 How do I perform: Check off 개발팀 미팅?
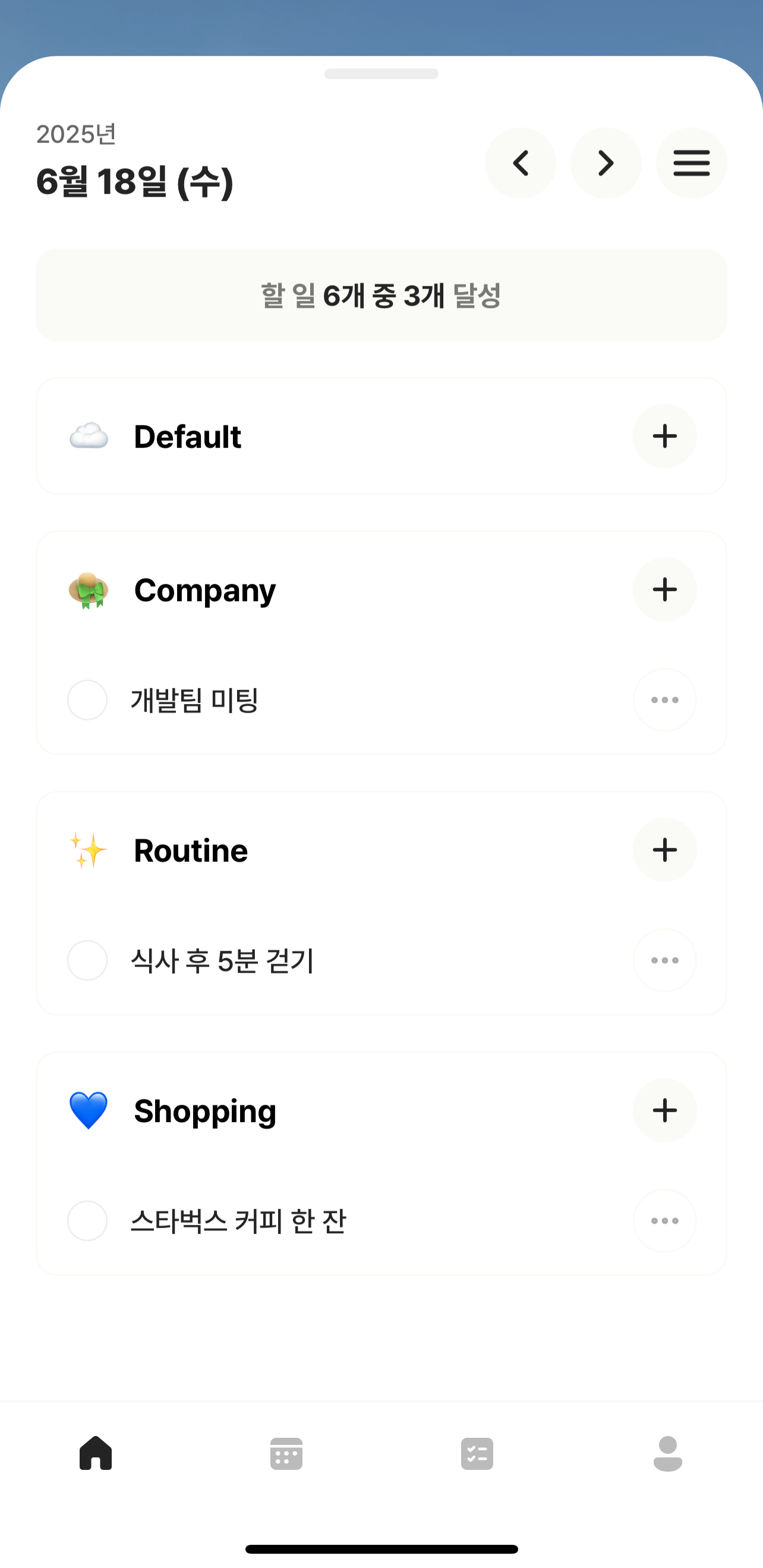tap(87, 700)
